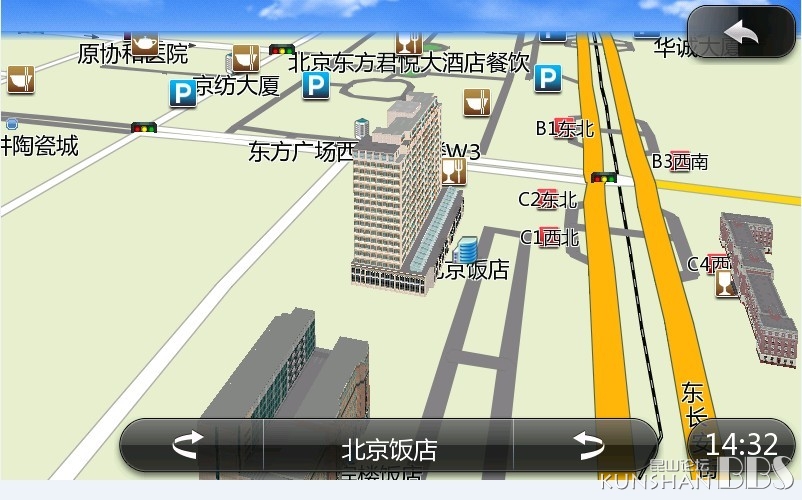Viewport: 802px width, 500px height.
Task: Tap the 京纺大厦 parking icon
Action: (x=182, y=94)
